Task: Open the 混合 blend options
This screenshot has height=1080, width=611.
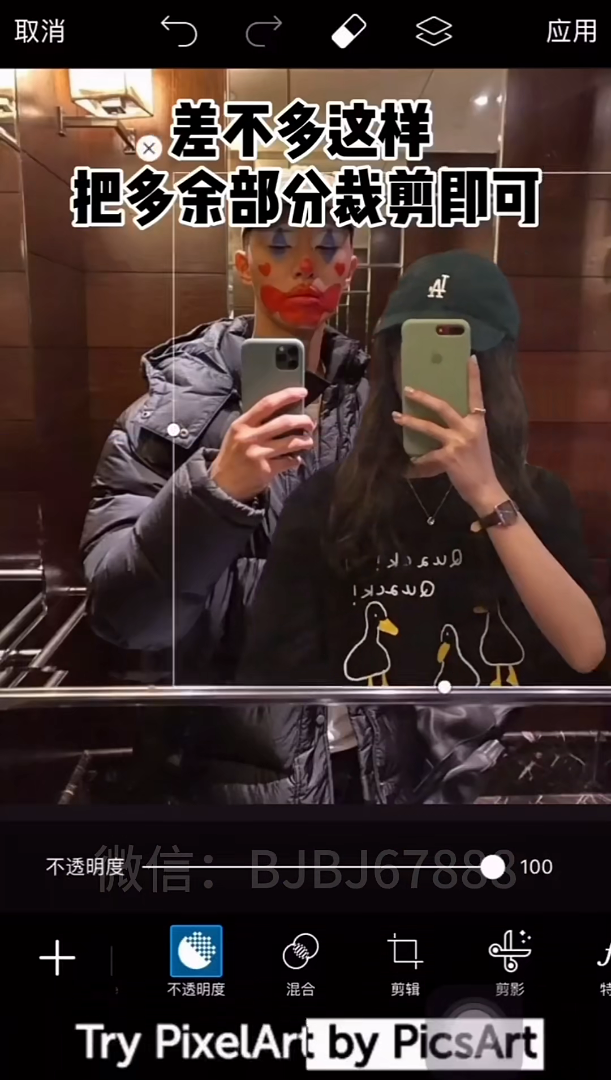Action: point(300,960)
